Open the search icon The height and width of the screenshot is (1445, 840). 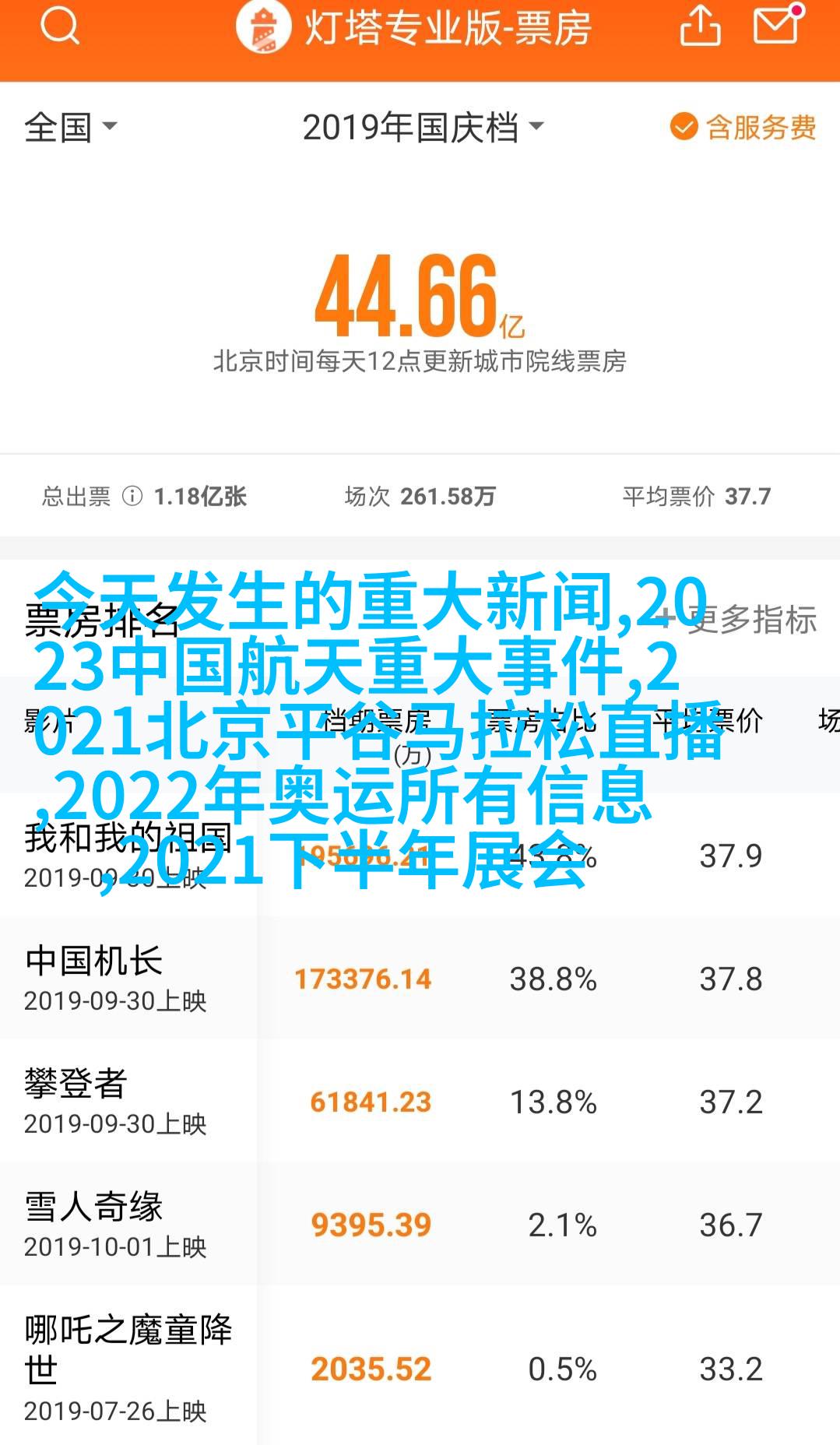60,26
